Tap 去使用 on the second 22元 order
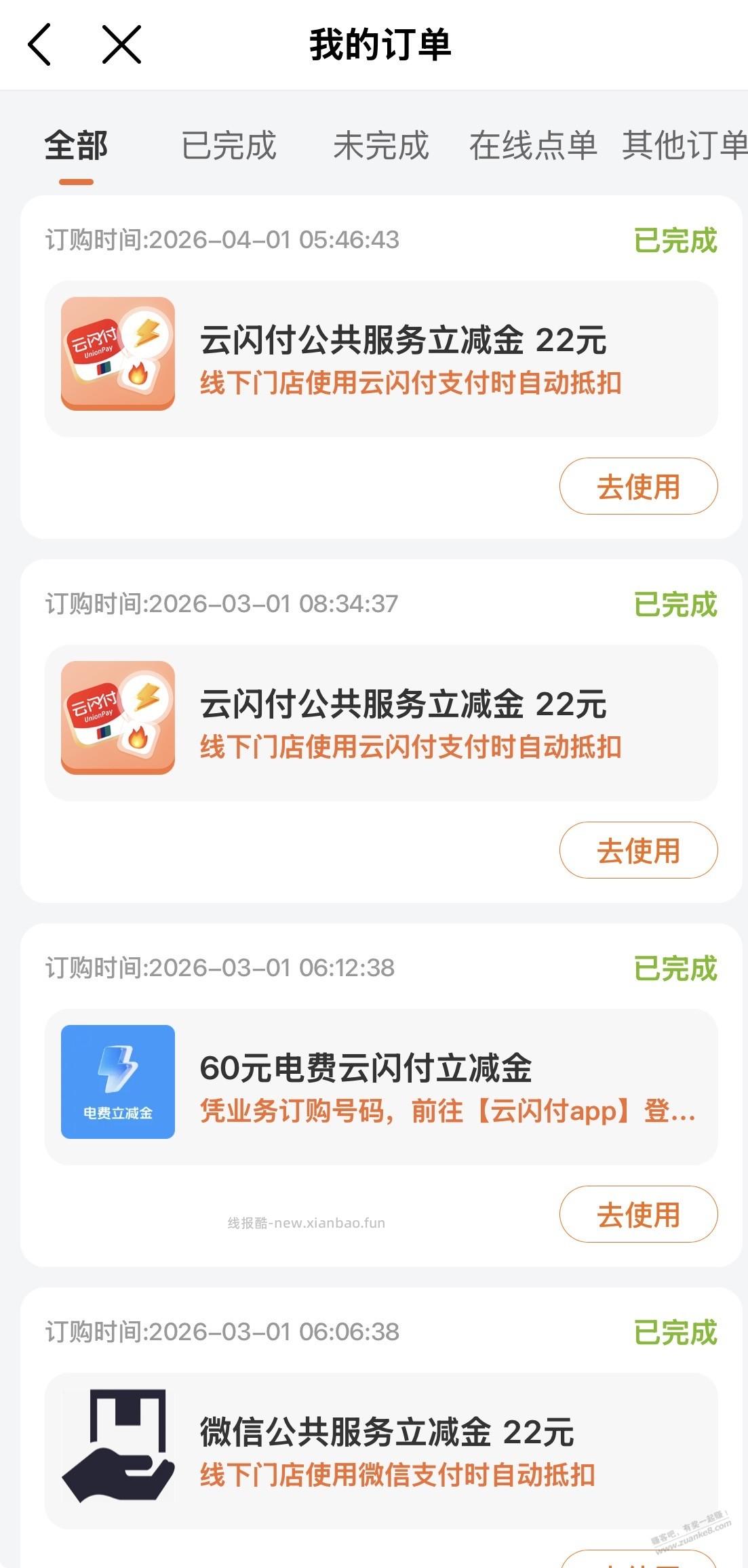This screenshot has height=1568, width=748. tap(637, 851)
